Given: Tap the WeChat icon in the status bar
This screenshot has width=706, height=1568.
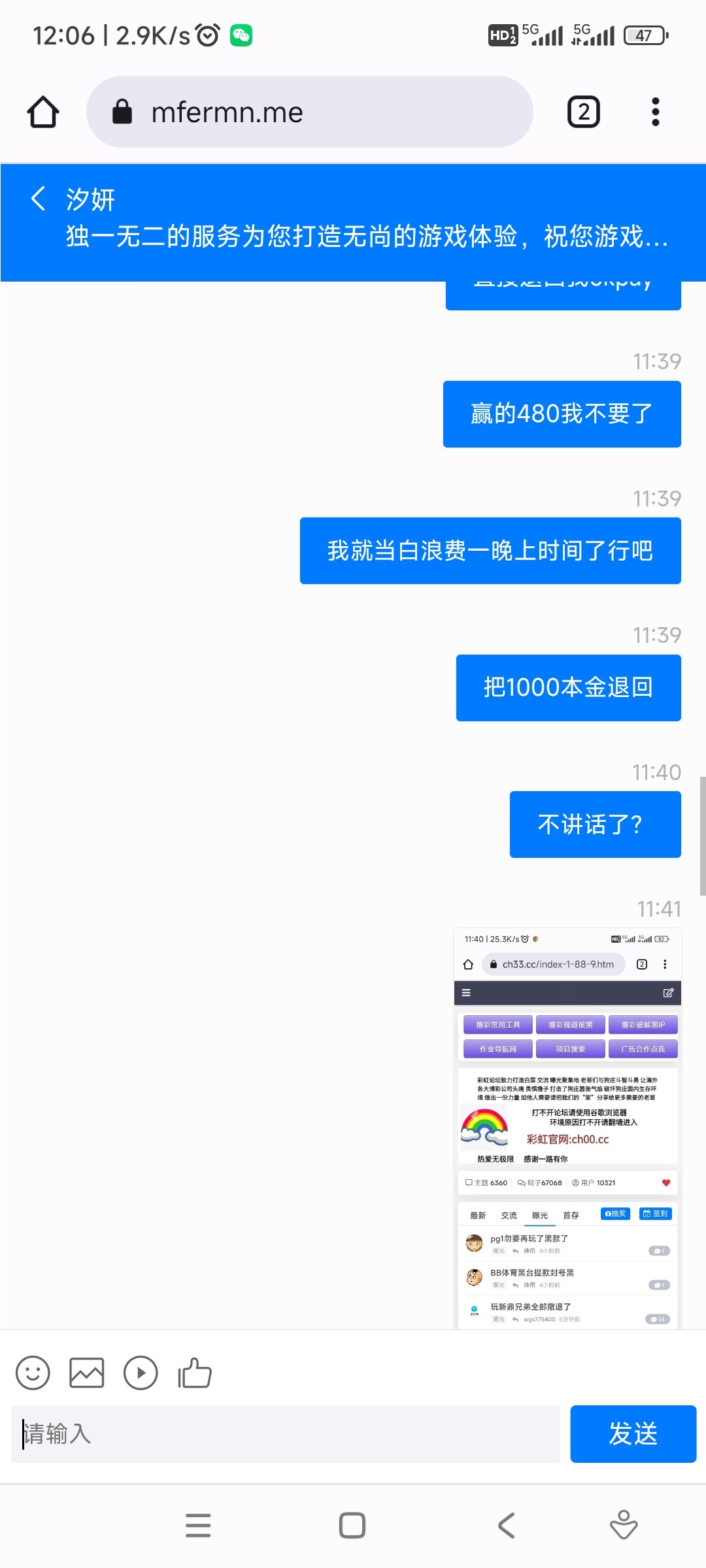Looking at the screenshot, I should [x=241, y=36].
